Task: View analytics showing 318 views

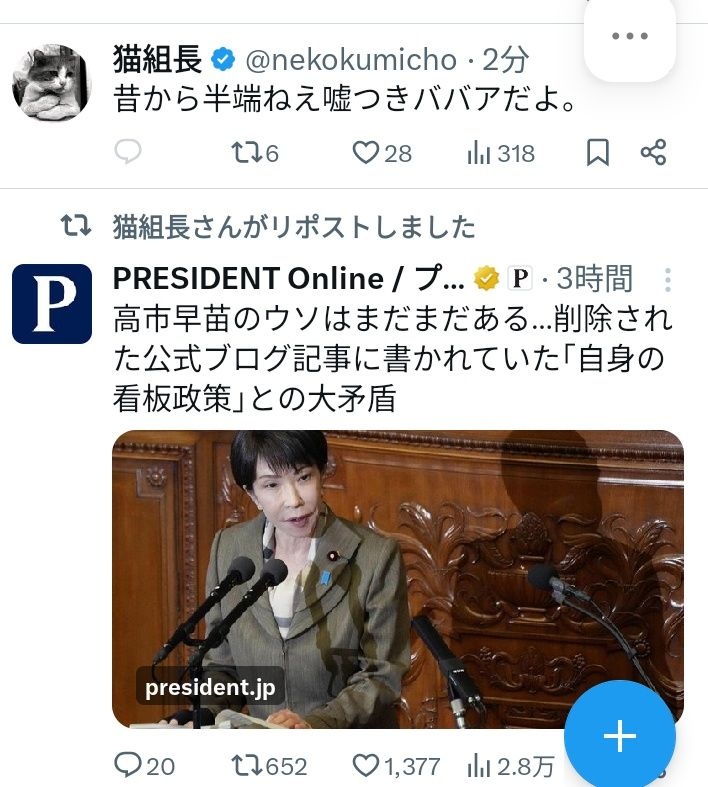Action: point(501,153)
